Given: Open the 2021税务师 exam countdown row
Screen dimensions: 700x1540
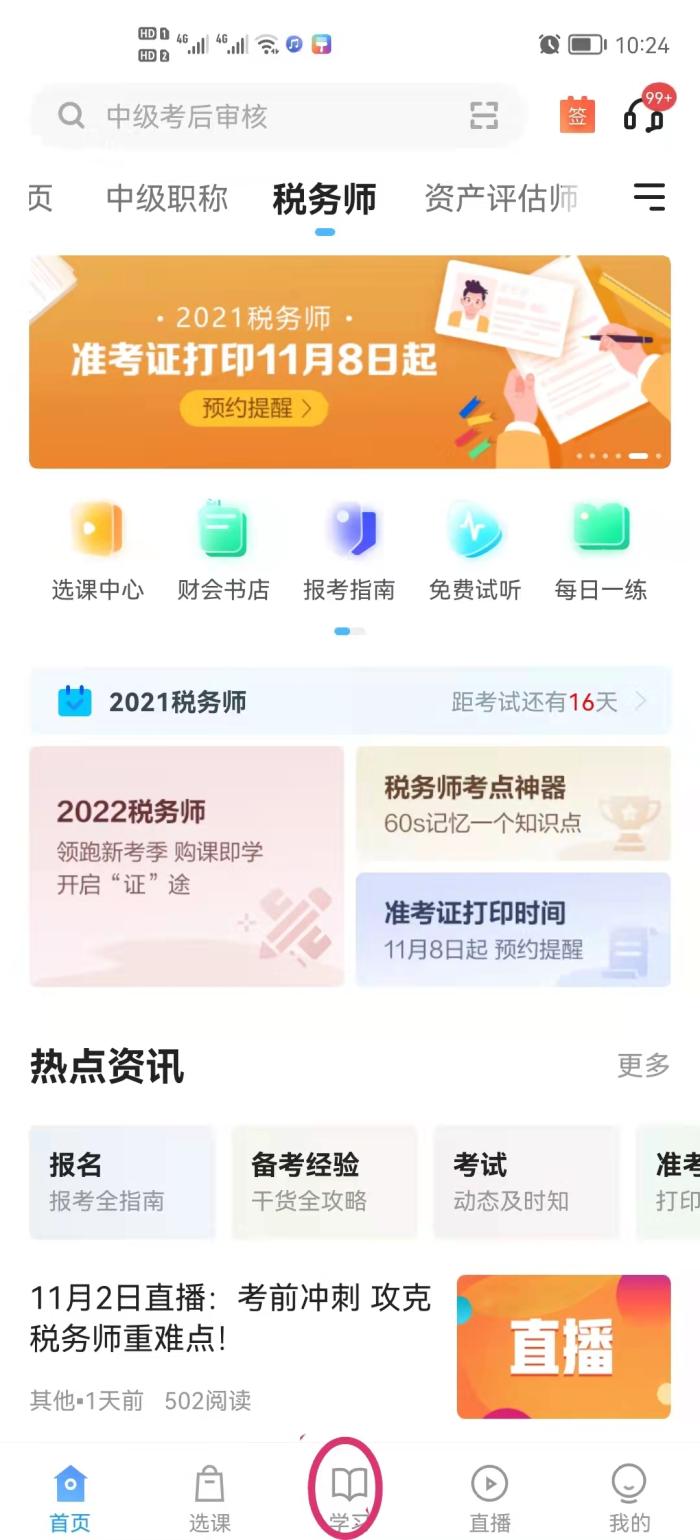Looking at the screenshot, I should point(350,702).
